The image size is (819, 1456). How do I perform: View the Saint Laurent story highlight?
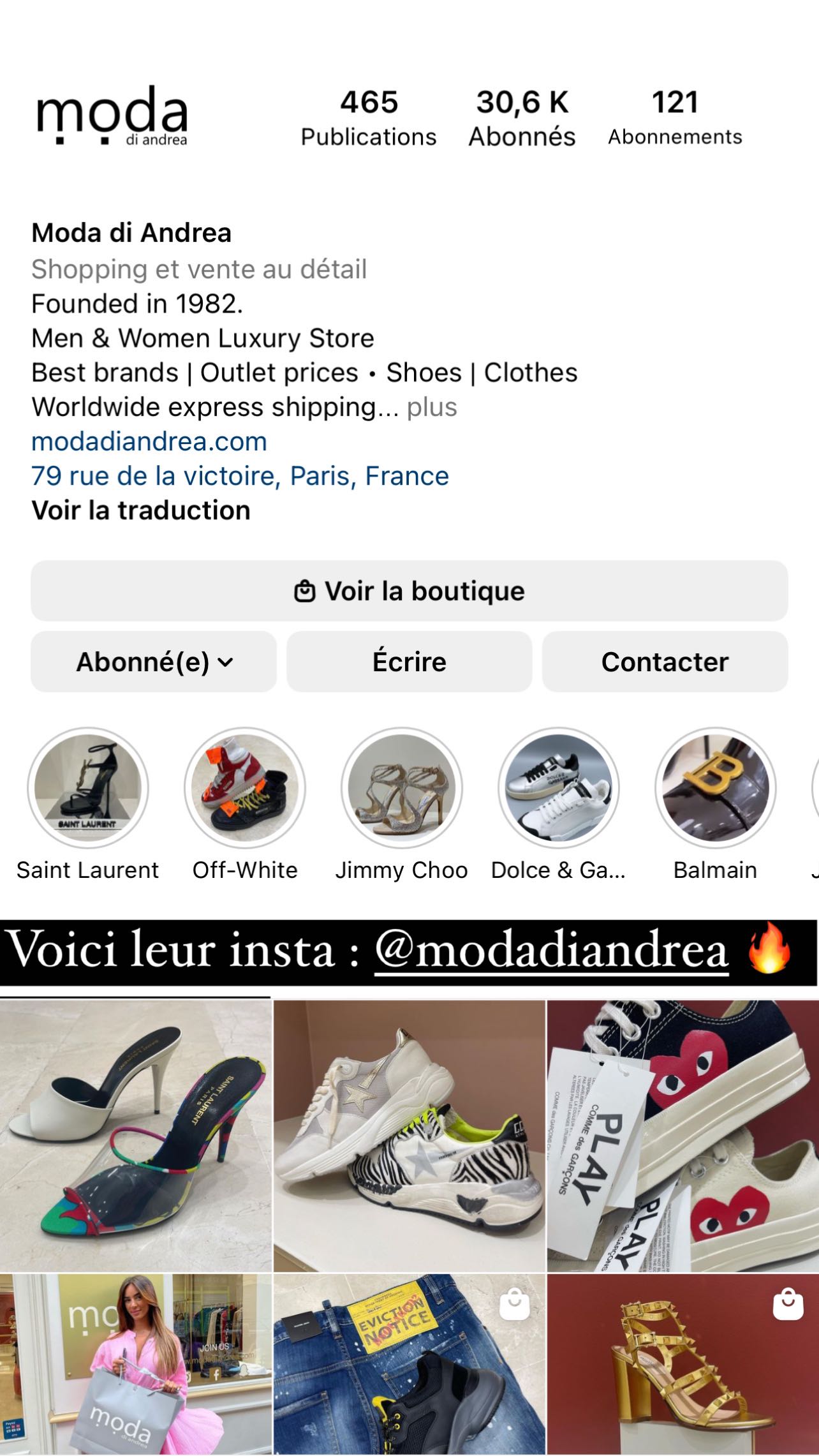(88, 788)
